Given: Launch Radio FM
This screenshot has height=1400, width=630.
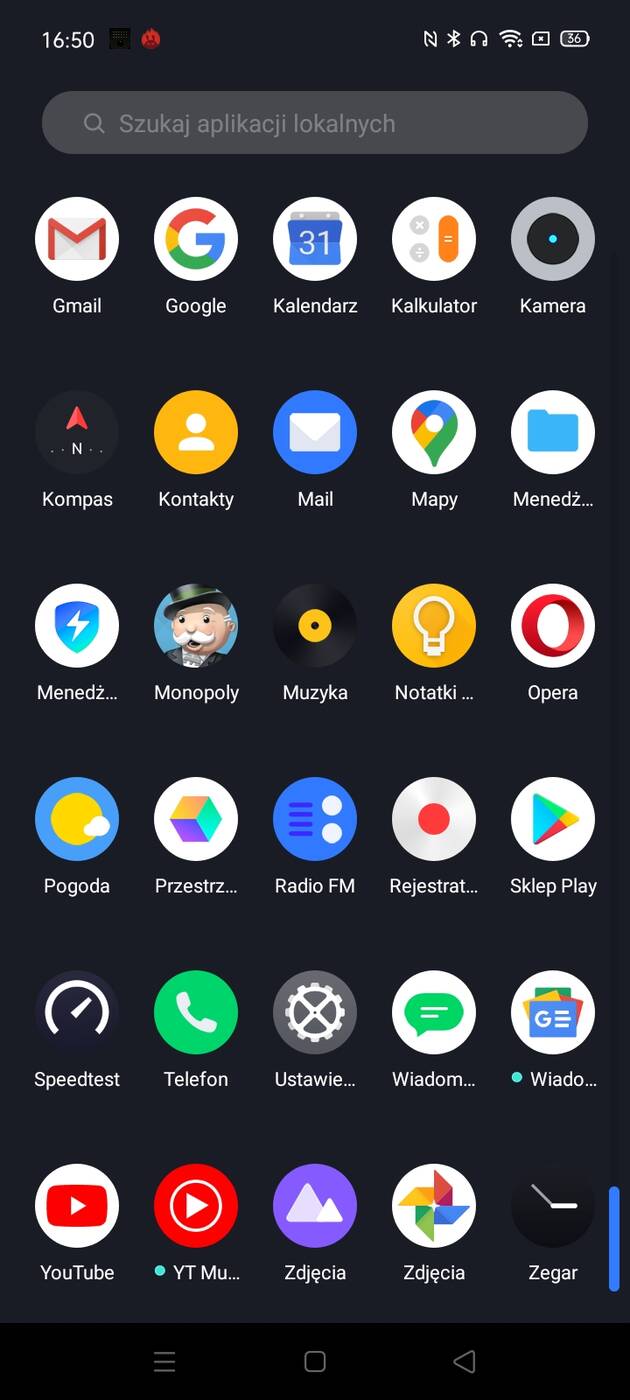Looking at the screenshot, I should (x=315, y=818).
